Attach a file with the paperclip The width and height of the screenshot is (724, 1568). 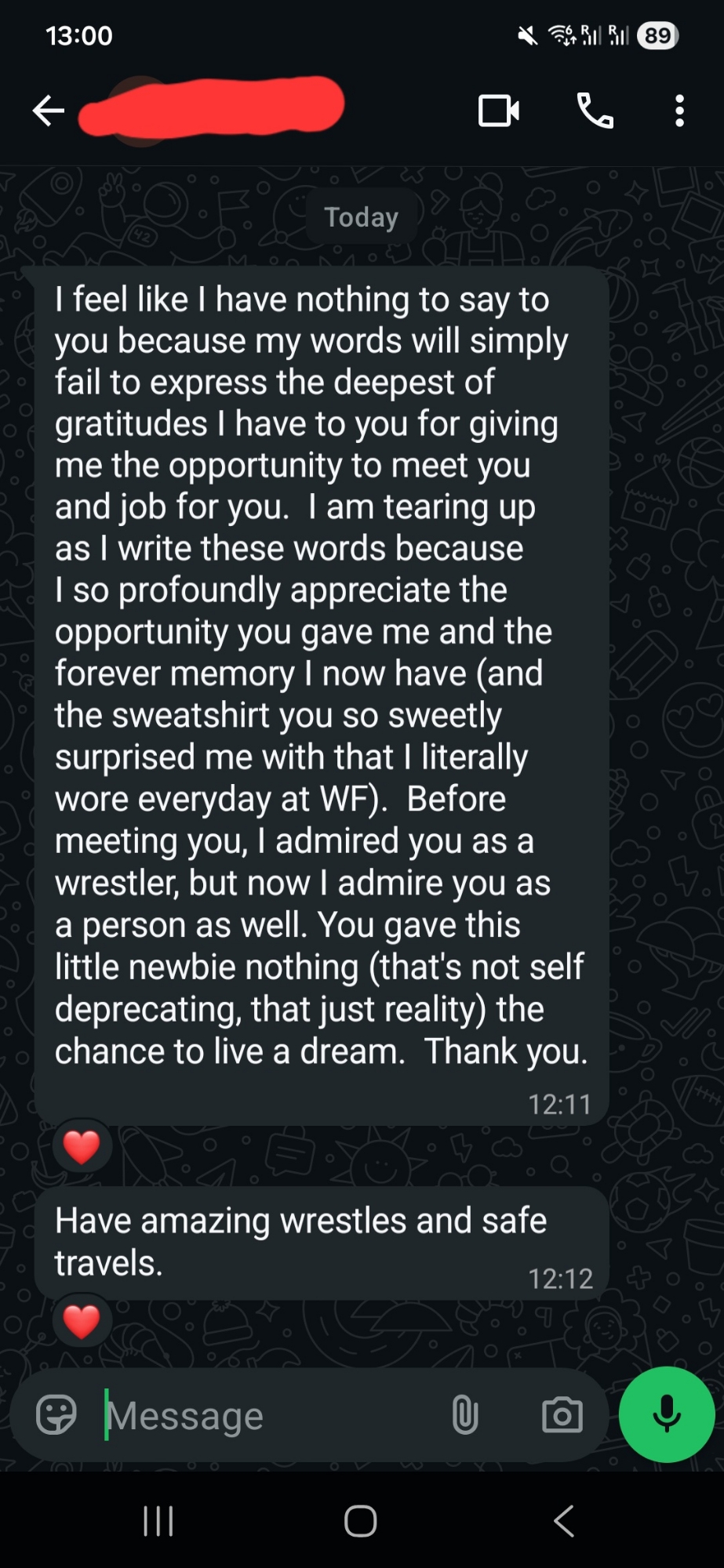464,1415
